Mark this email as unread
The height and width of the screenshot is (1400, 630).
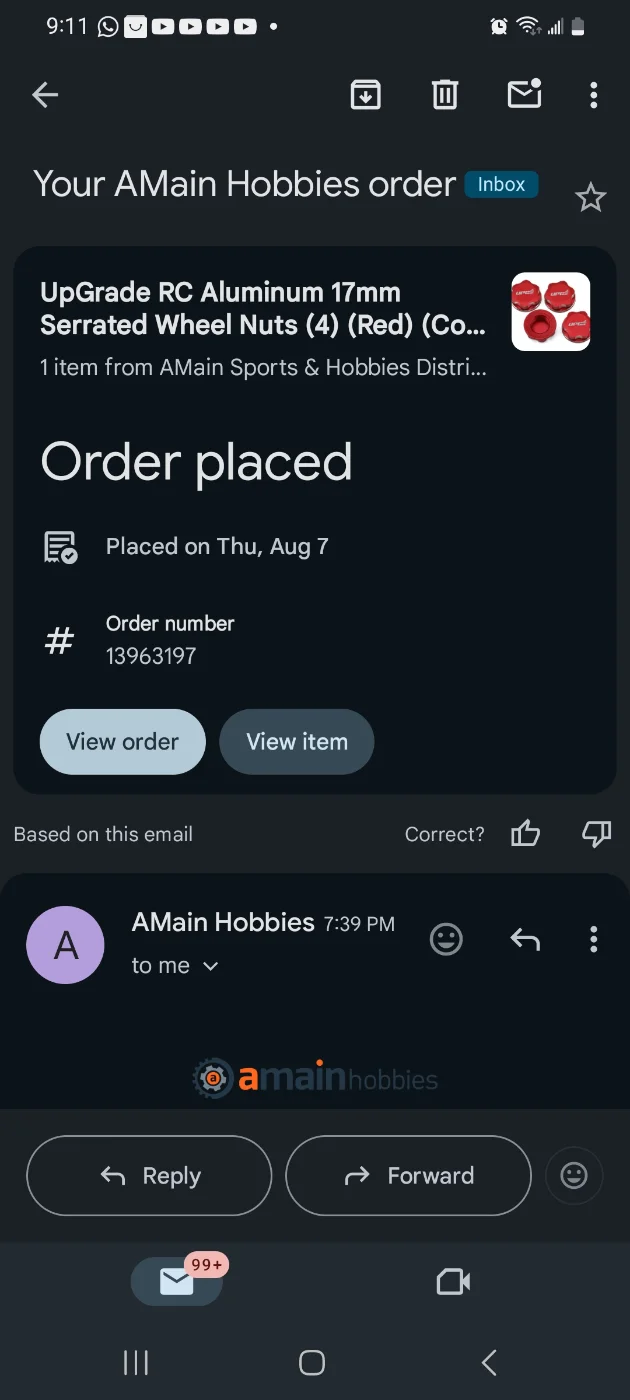click(524, 93)
